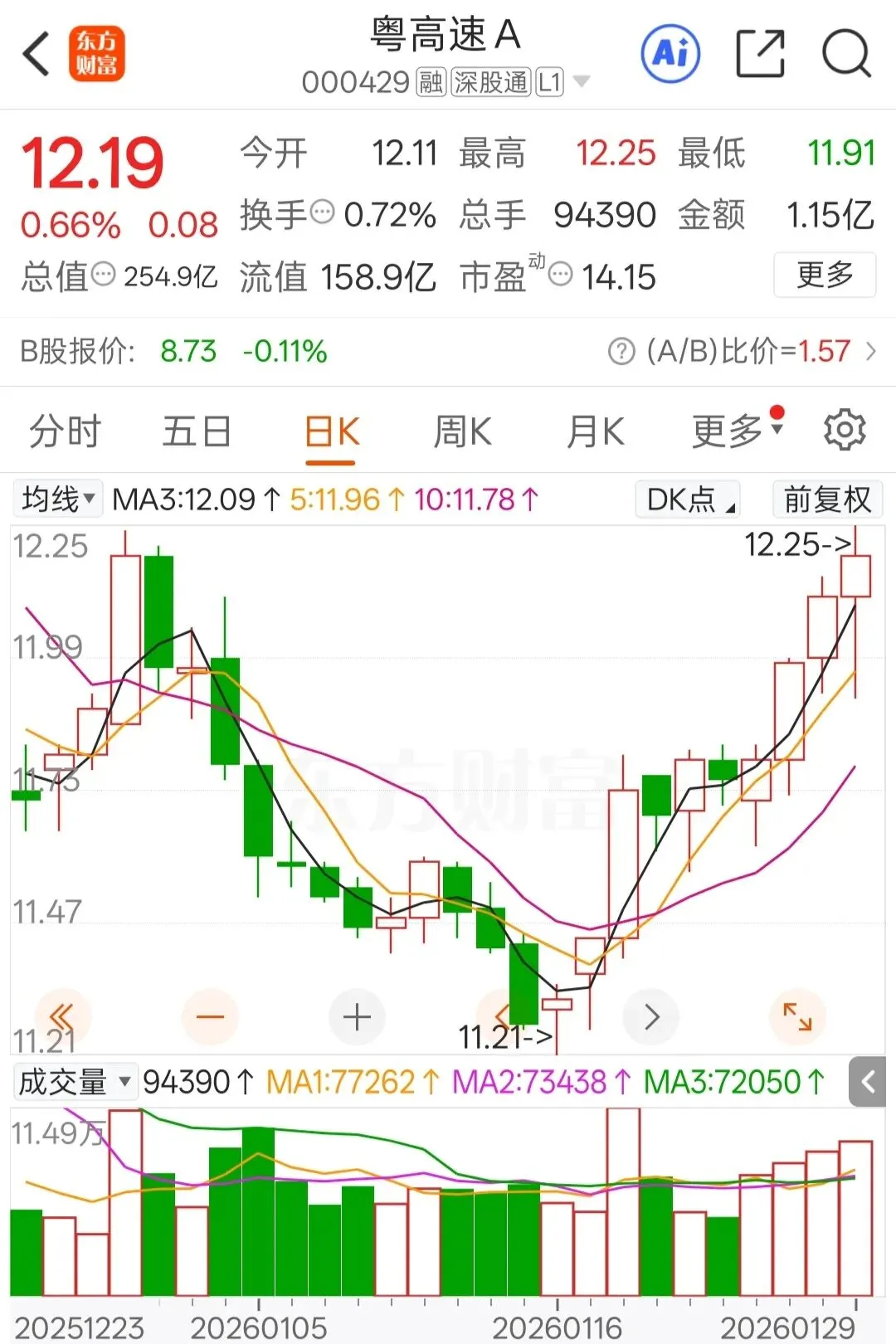
Task: Switch to the 月K chart tab
Action: (595, 431)
